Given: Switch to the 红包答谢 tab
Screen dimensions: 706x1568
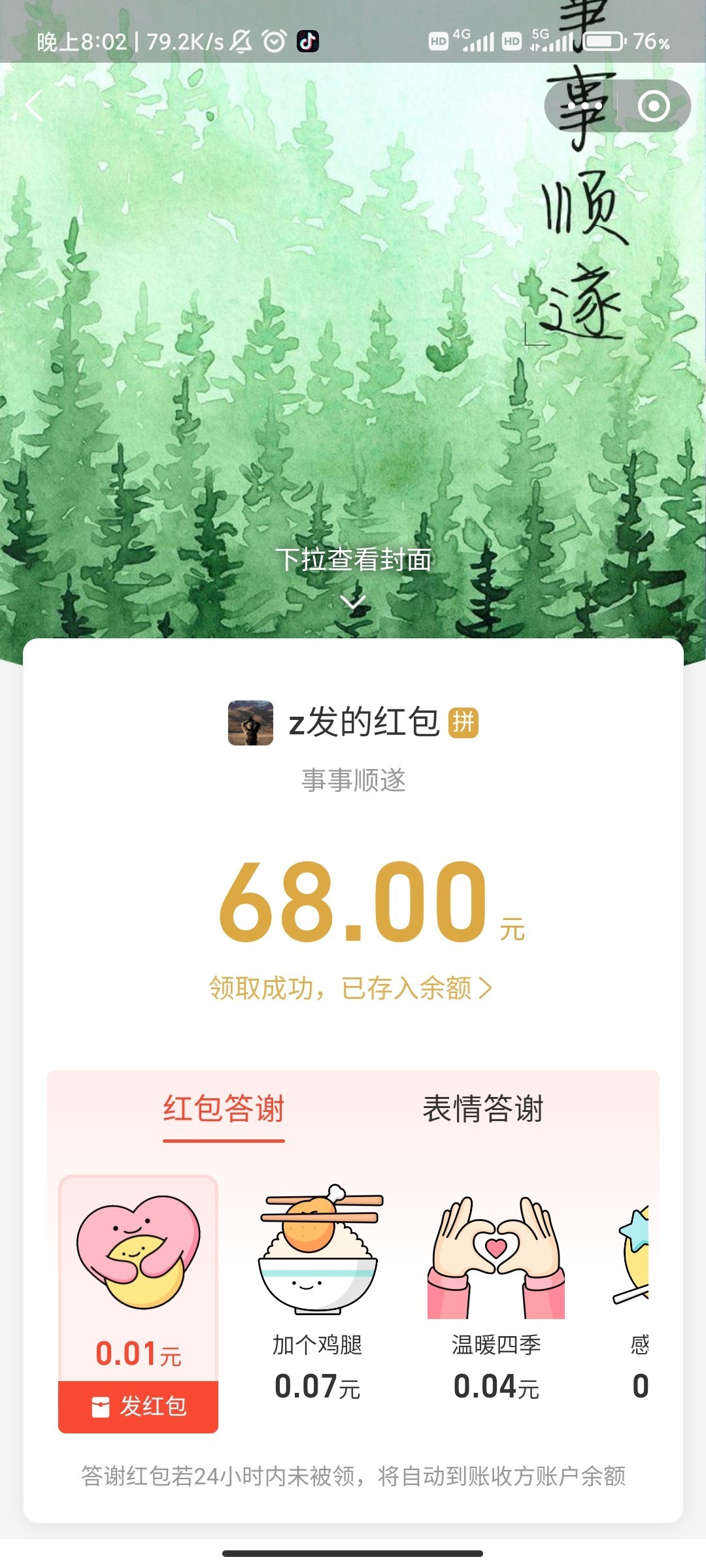Looking at the screenshot, I should click(224, 1109).
